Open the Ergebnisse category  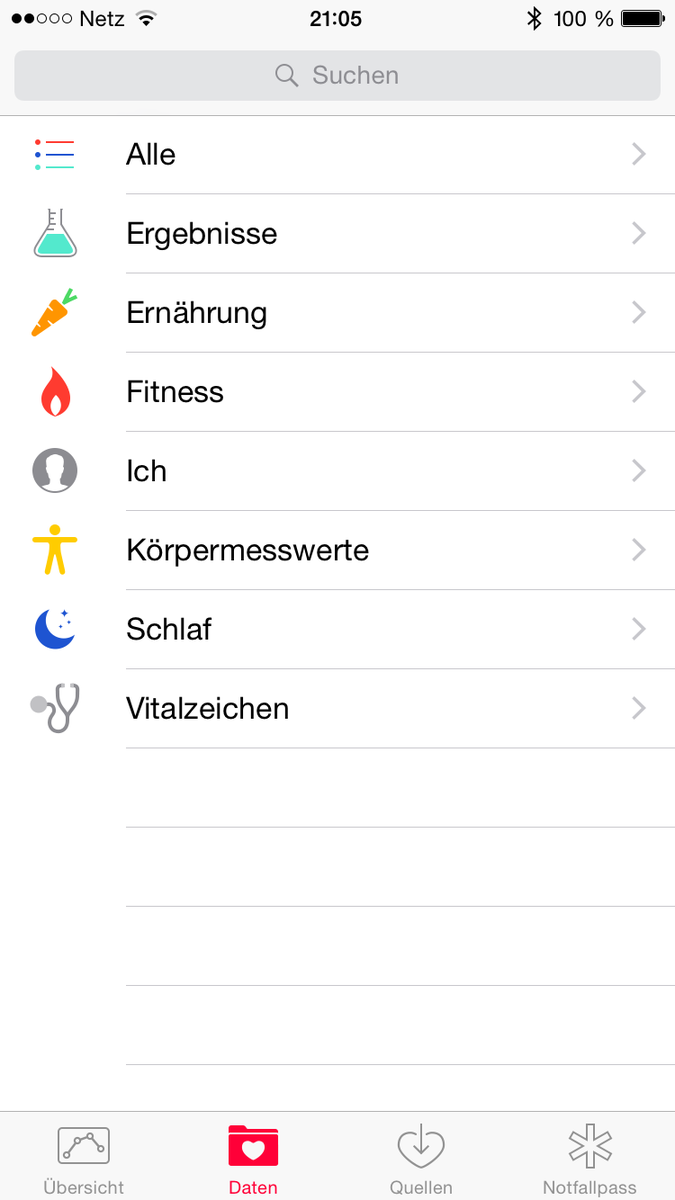337,234
